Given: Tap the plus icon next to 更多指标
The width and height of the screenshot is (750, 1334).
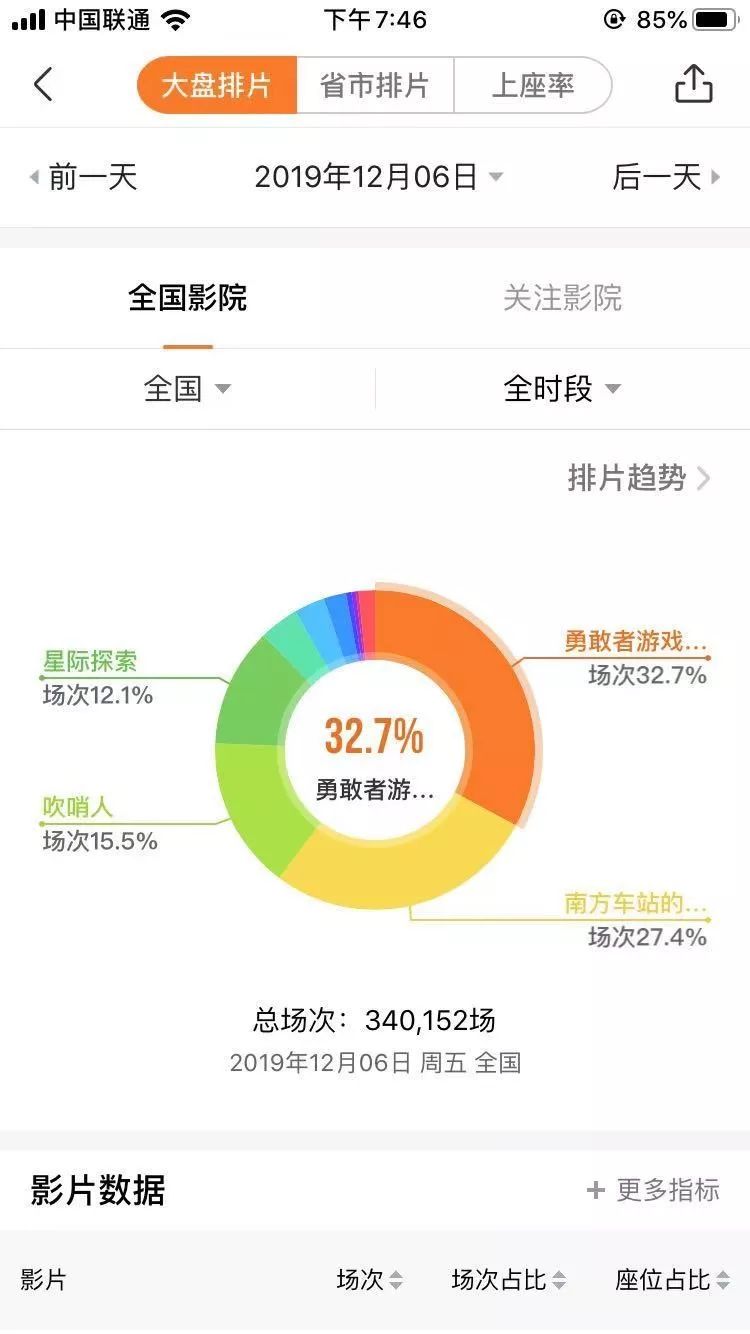Looking at the screenshot, I should coord(597,1190).
